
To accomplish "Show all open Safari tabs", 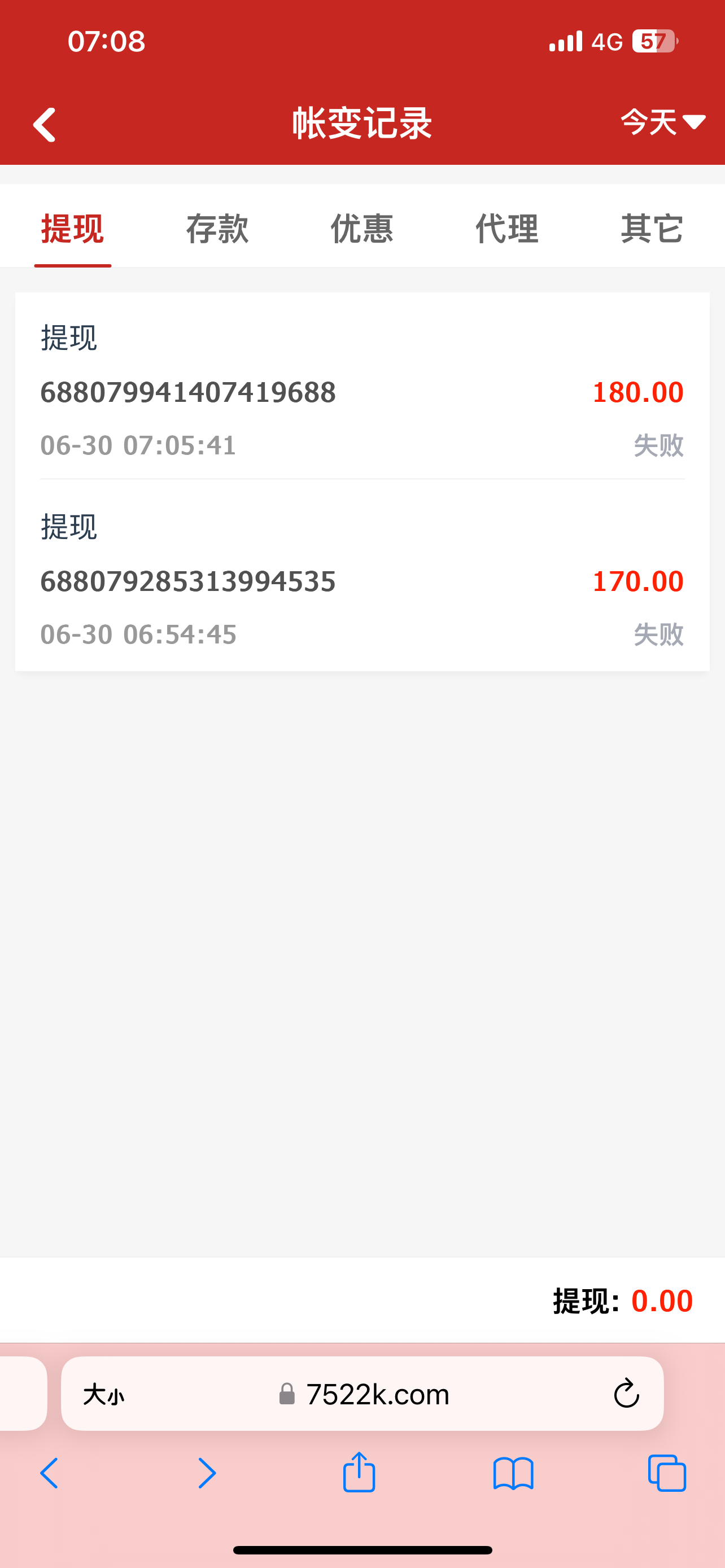I will pyautogui.click(x=667, y=1474).
